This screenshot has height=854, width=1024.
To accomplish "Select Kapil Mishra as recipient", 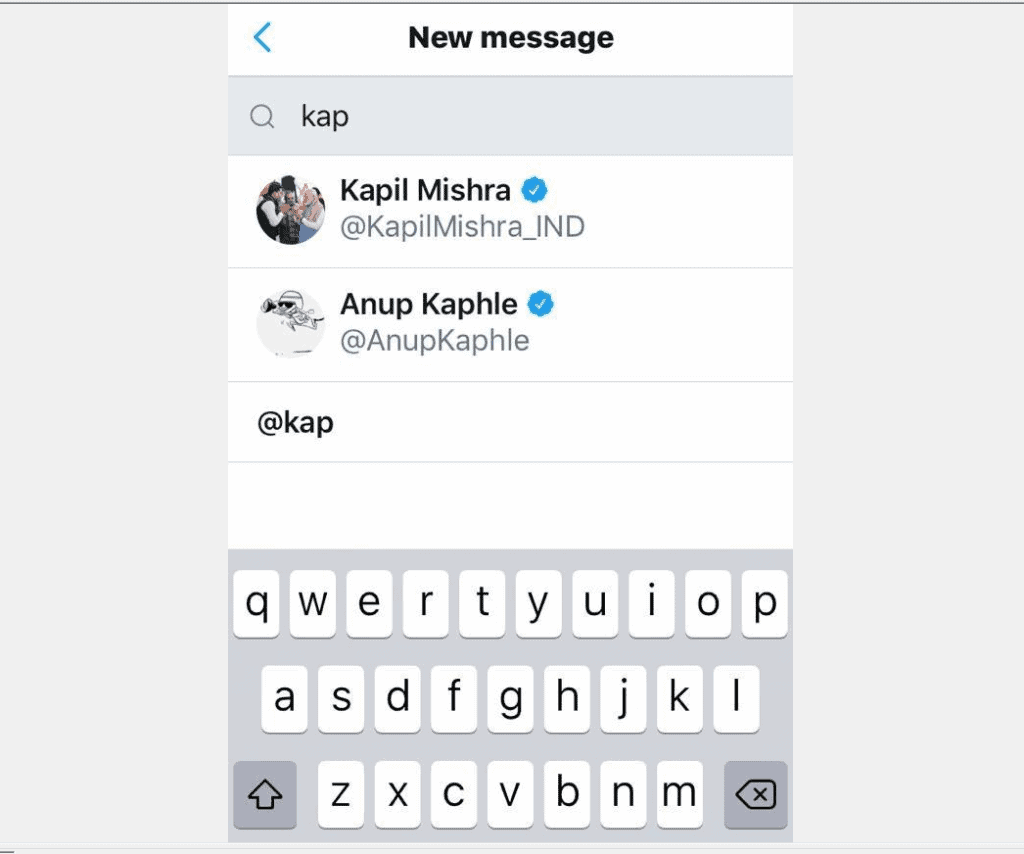I will point(510,210).
